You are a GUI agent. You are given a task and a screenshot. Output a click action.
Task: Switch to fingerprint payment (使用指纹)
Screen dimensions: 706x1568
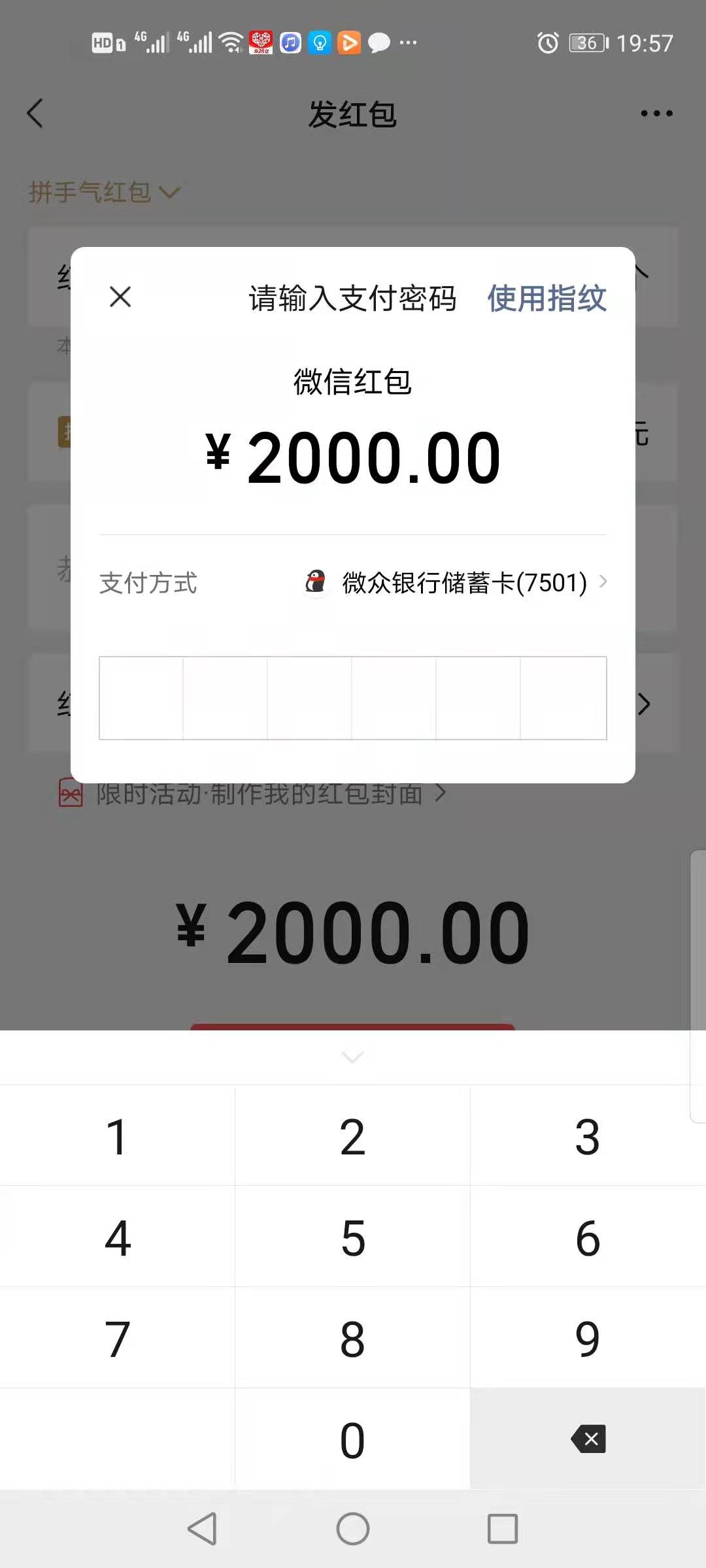546,299
